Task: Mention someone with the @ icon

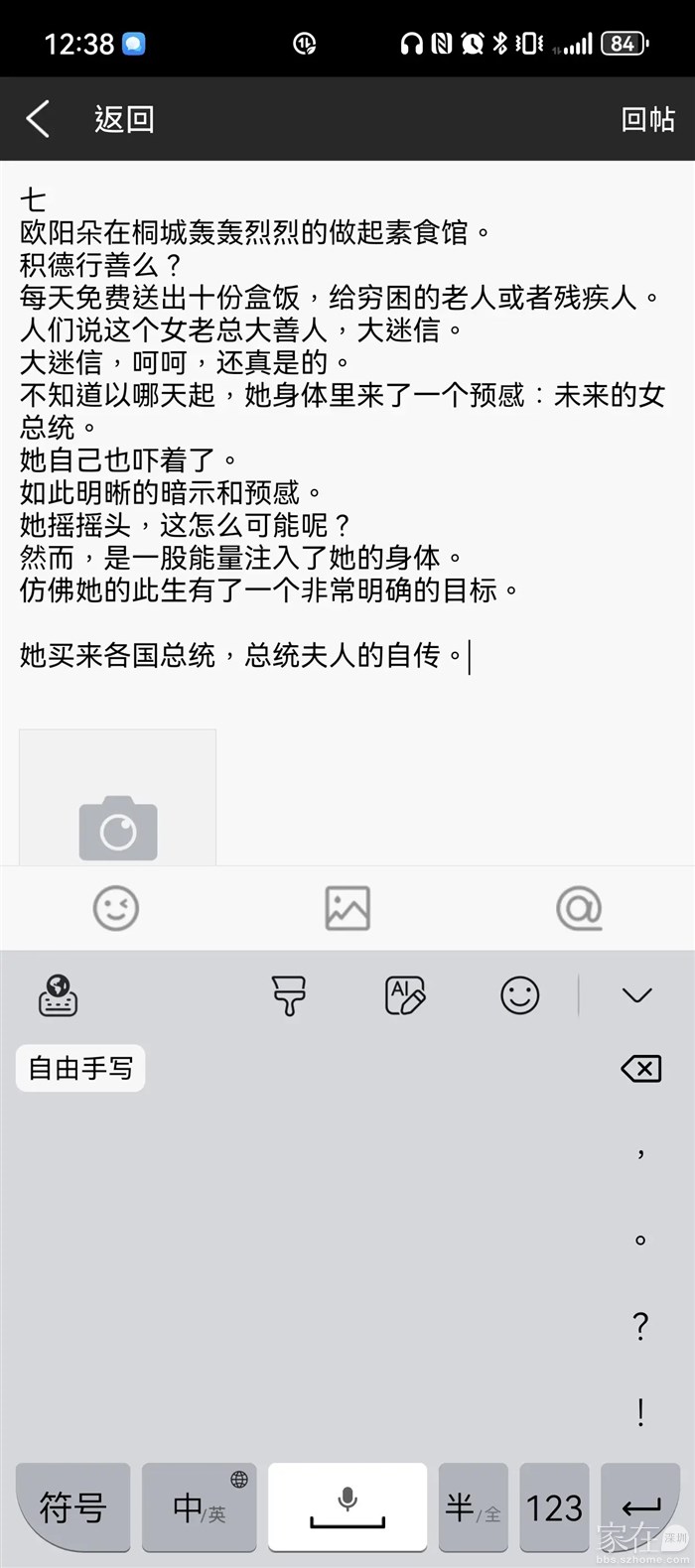Action: [x=579, y=908]
